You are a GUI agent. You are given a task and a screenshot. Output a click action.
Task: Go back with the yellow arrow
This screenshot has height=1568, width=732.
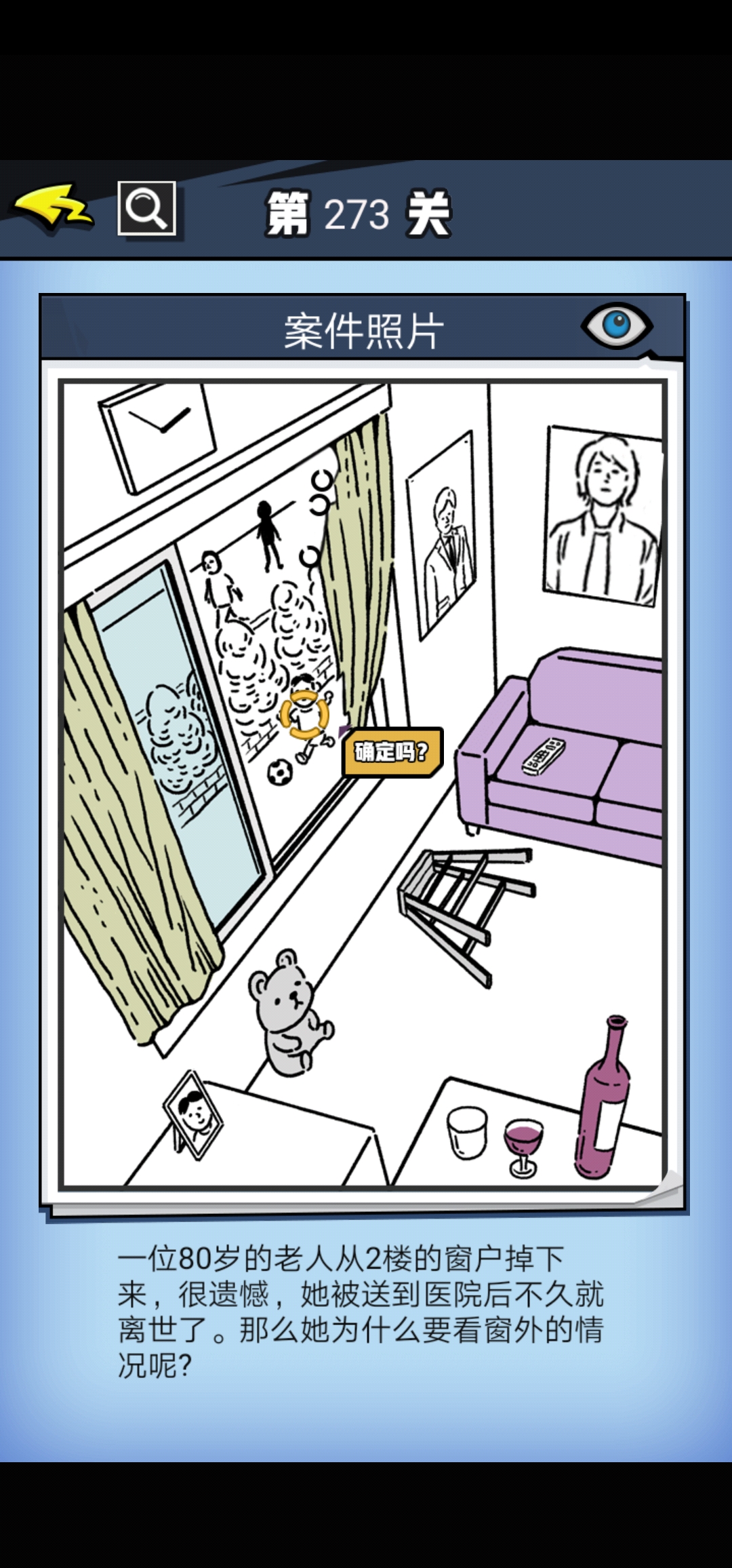point(53,207)
